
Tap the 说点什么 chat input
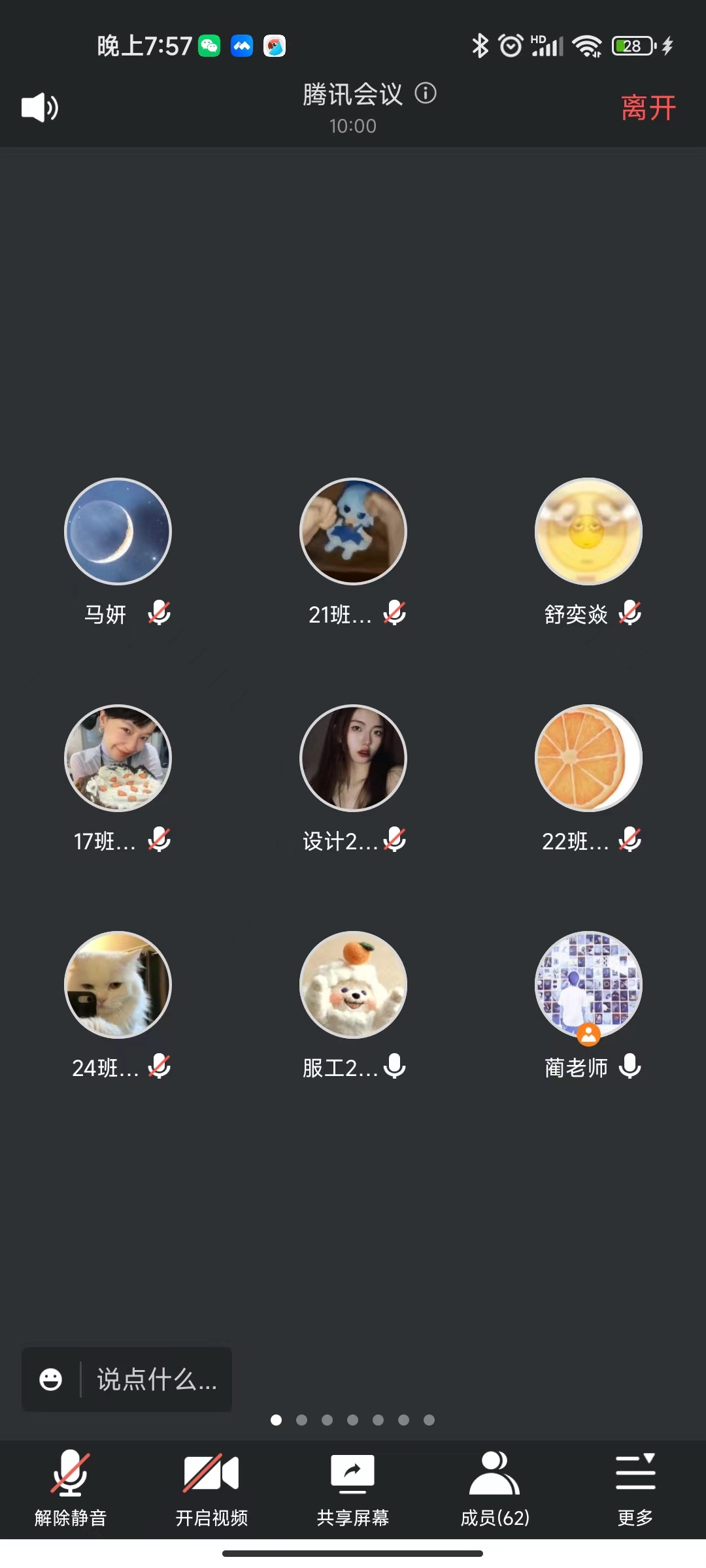click(157, 1379)
